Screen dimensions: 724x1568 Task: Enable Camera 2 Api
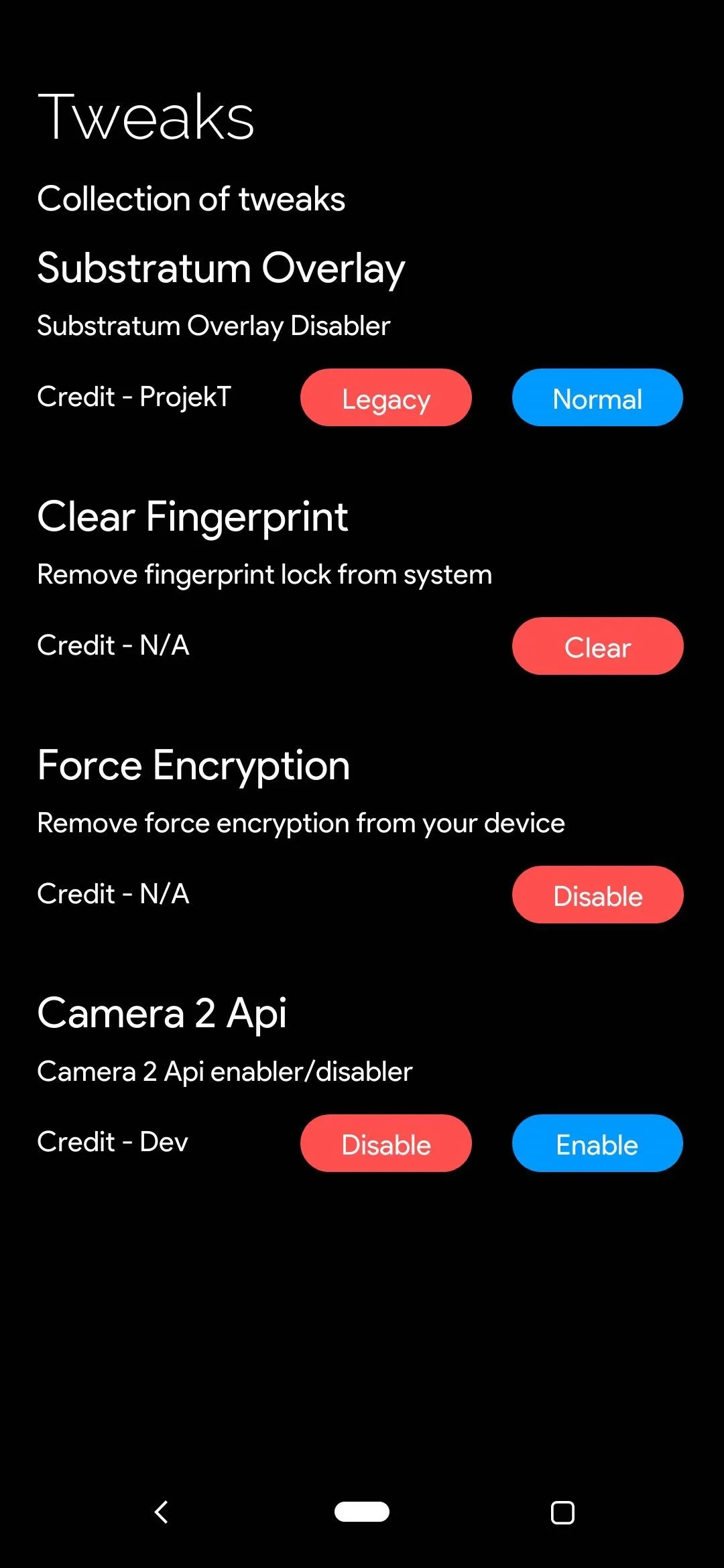click(x=597, y=1143)
